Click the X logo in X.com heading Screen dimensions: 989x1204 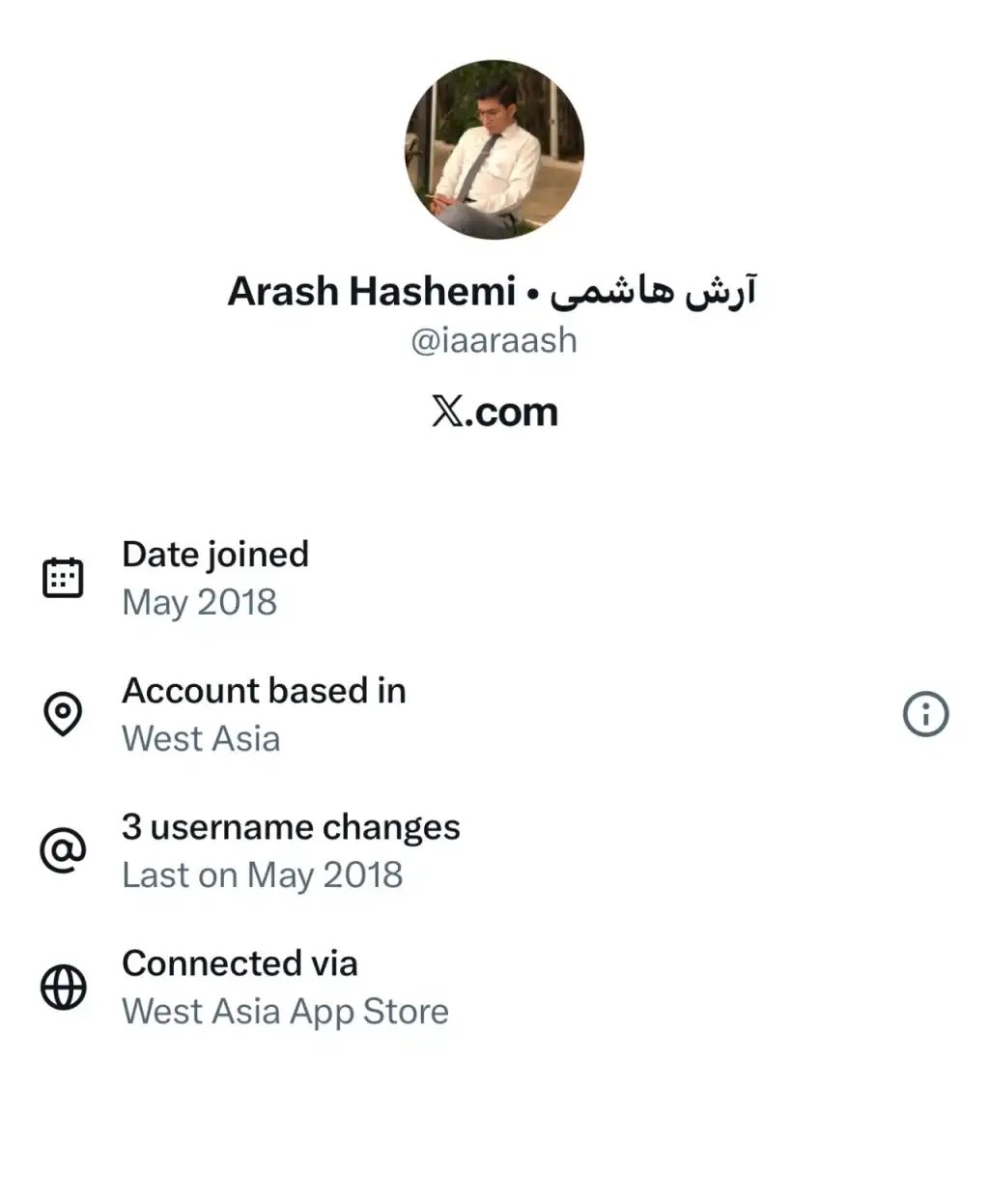[x=446, y=411]
